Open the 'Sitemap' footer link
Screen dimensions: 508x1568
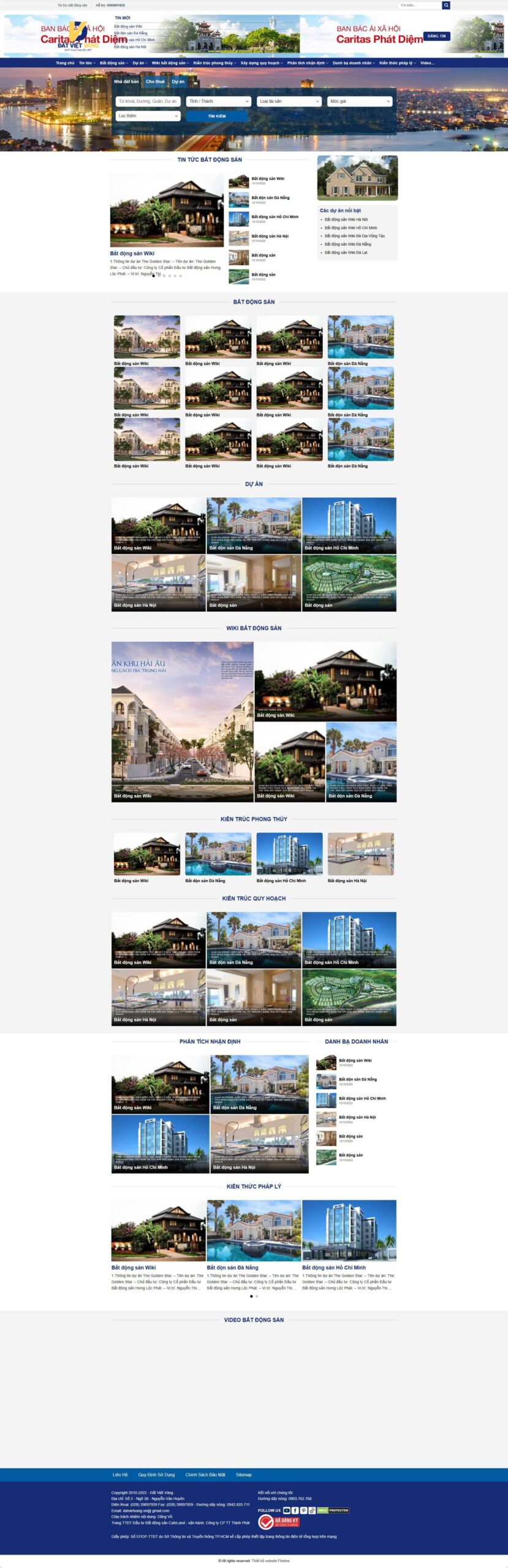coord(244,1475)
